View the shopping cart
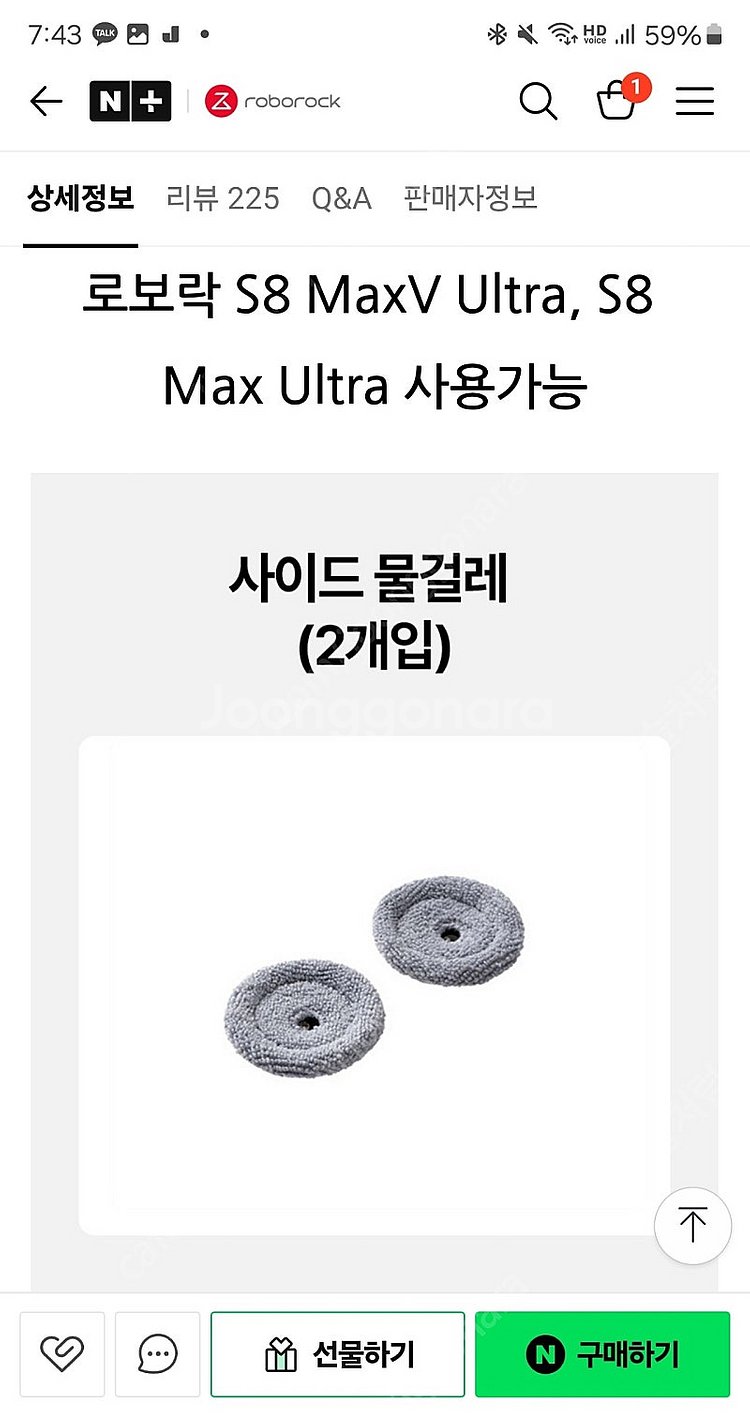This screenshot has height=1425, width=750. coord(618,100)
